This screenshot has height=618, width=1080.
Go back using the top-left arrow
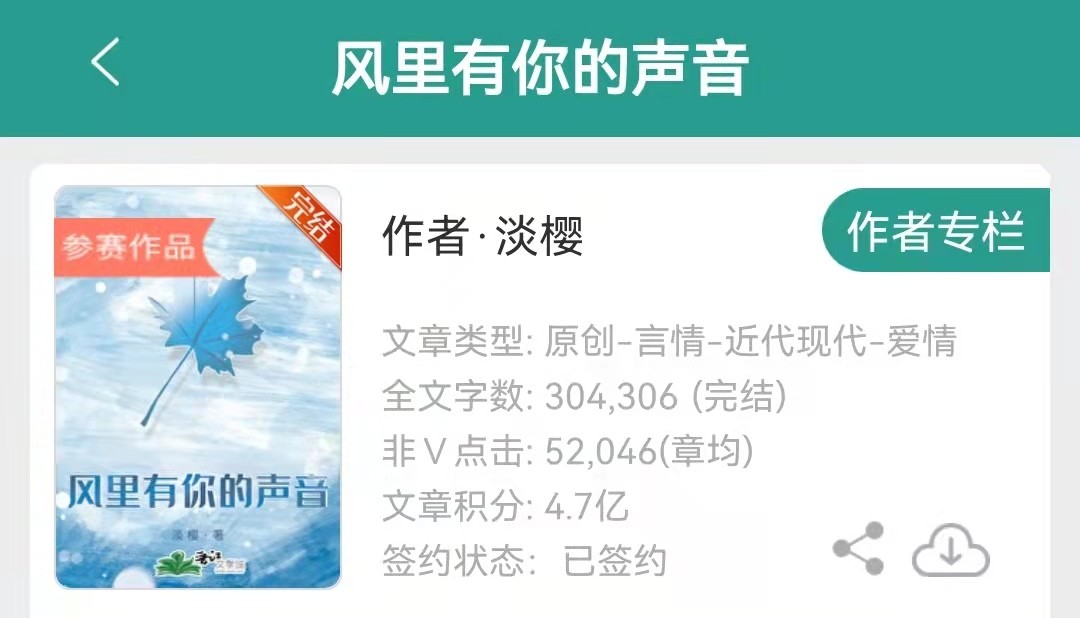[x=106, y=63]
